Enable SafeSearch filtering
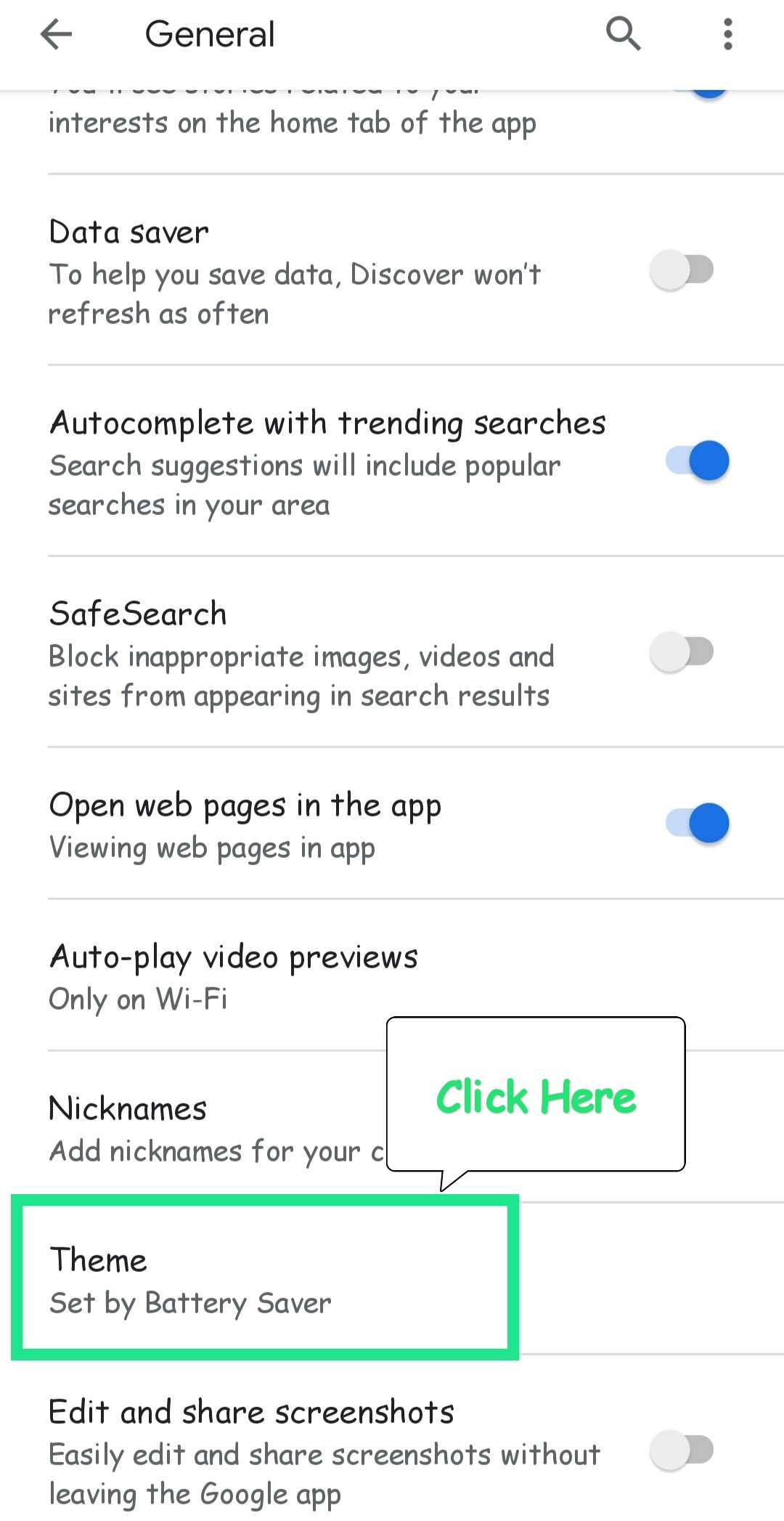The image size is (784, 1521). coord(682,652)
